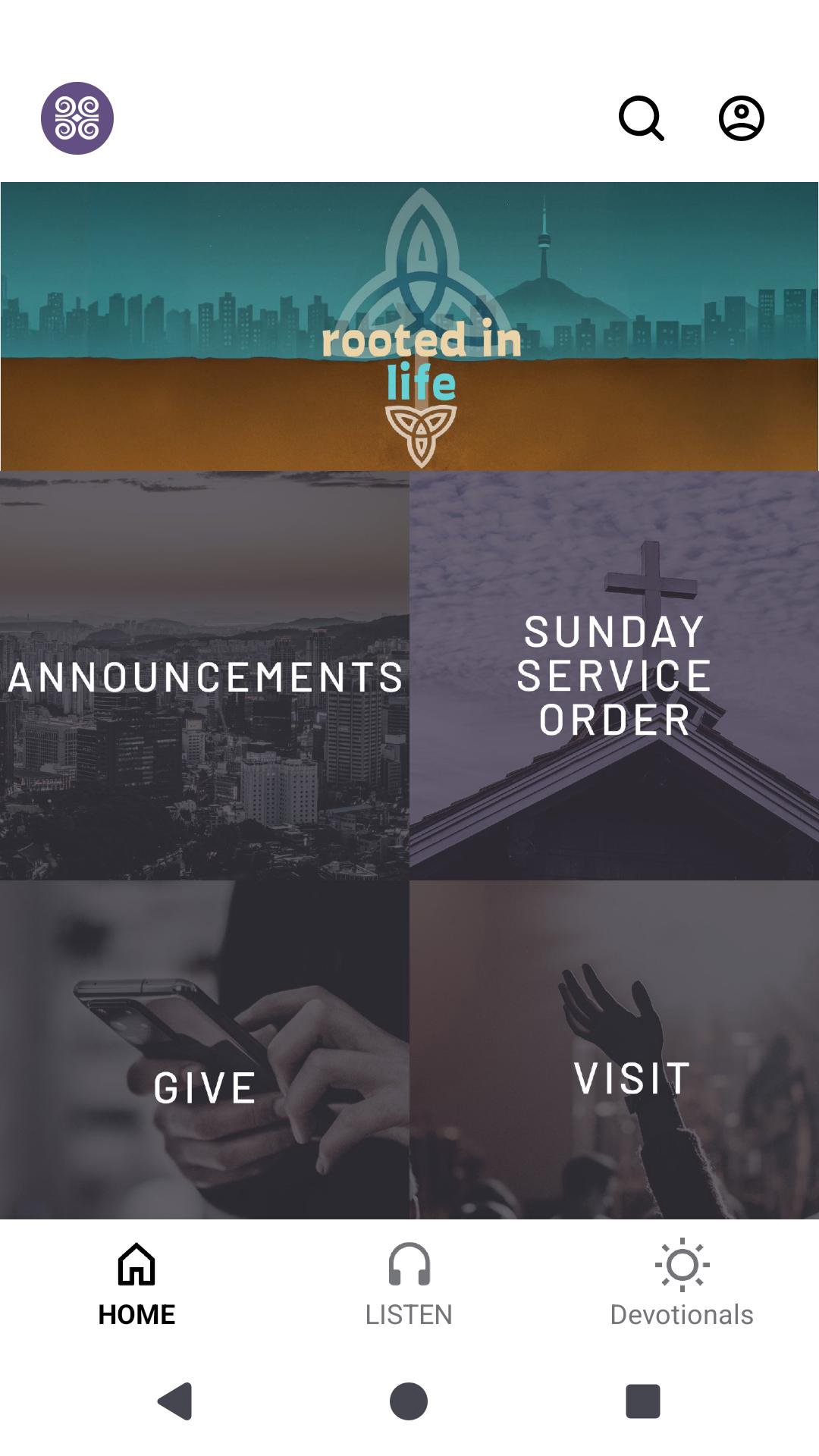The width and height of the screenshot is (819, 1456).
Task: Open the Announcements tile
Action: [x=205, y=676]
